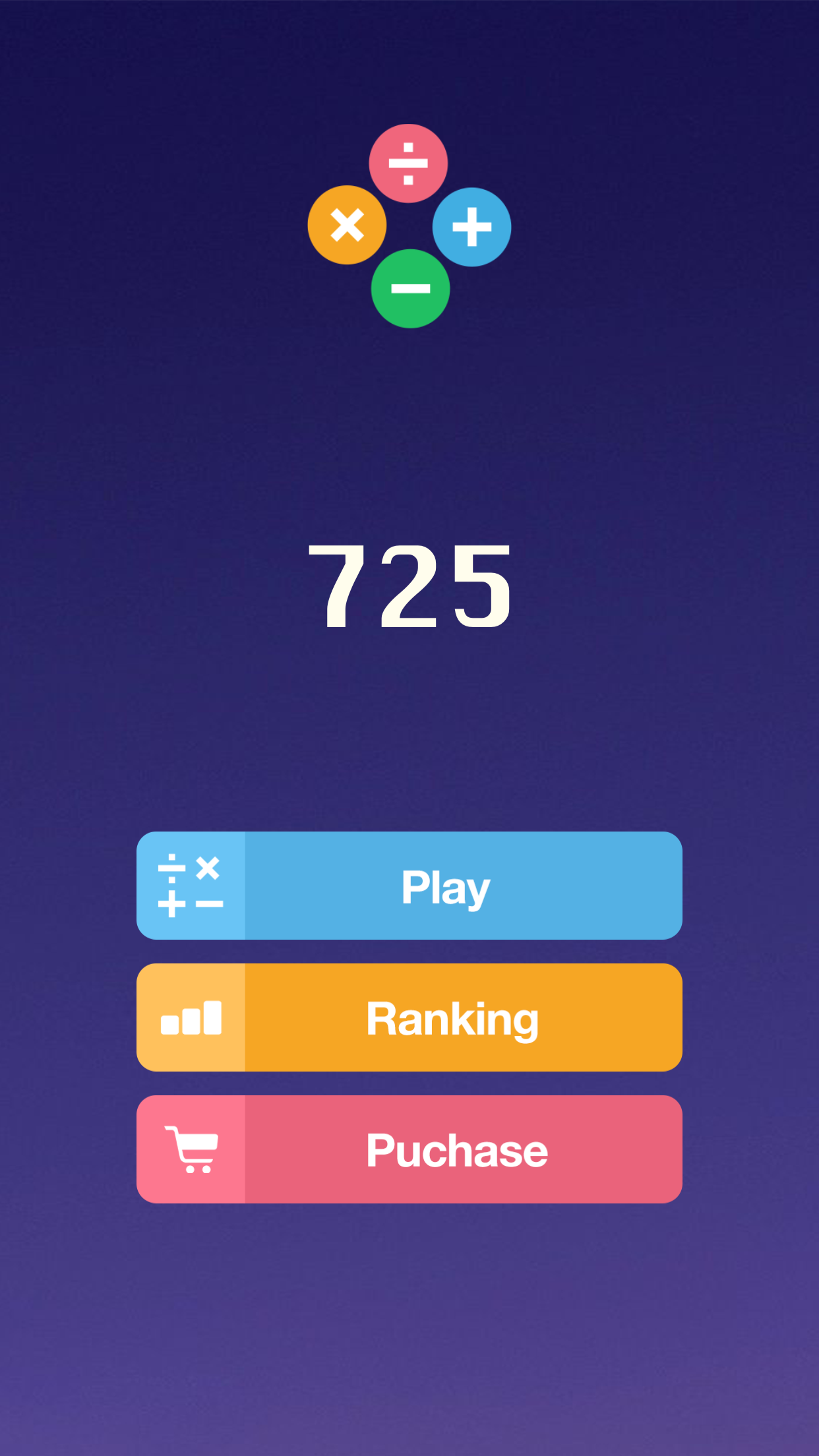Tap the lighter icon panel of the Ranking button

coord(192,1017)
